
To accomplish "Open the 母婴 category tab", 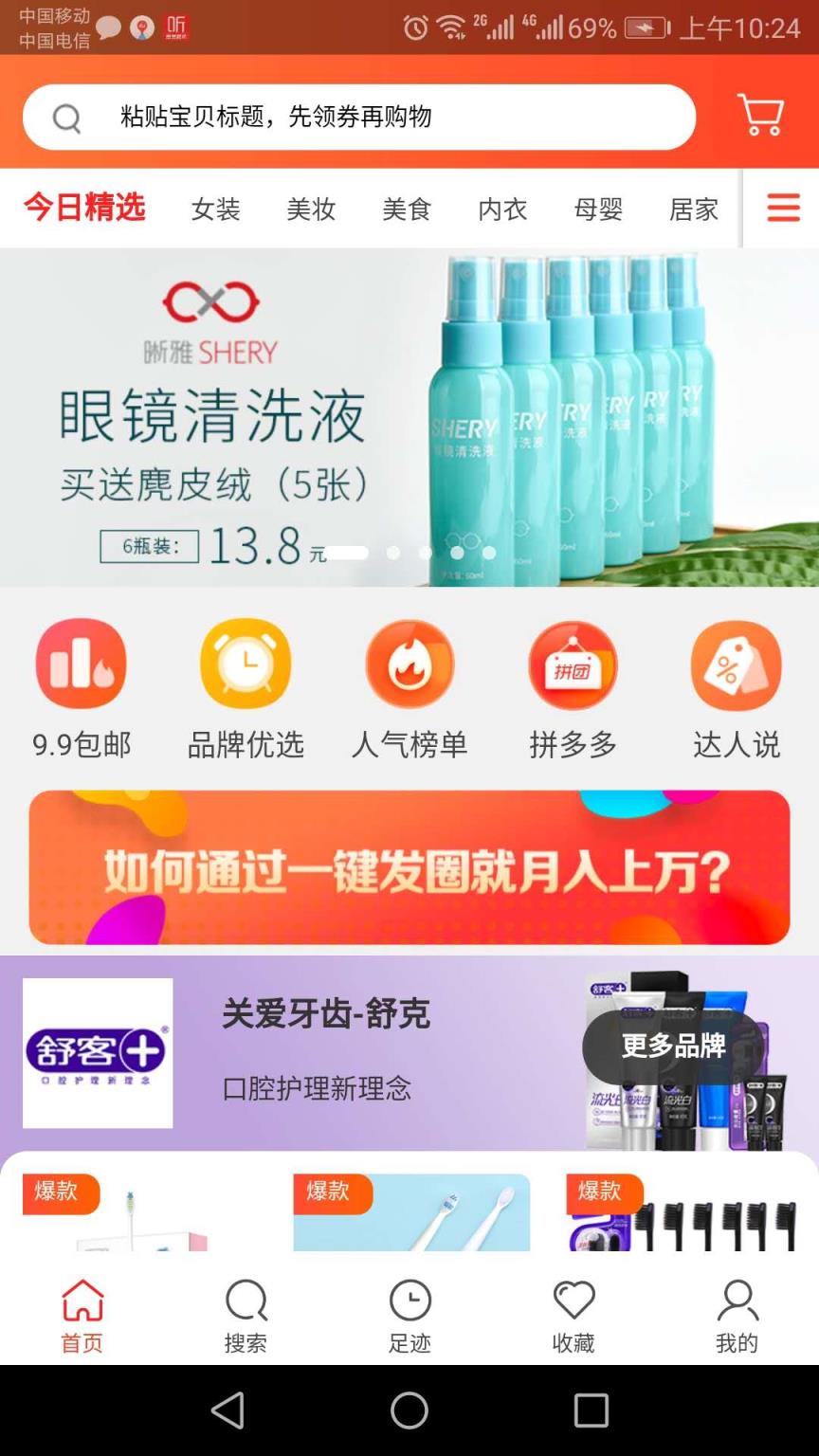I will [x=596, y=209].
